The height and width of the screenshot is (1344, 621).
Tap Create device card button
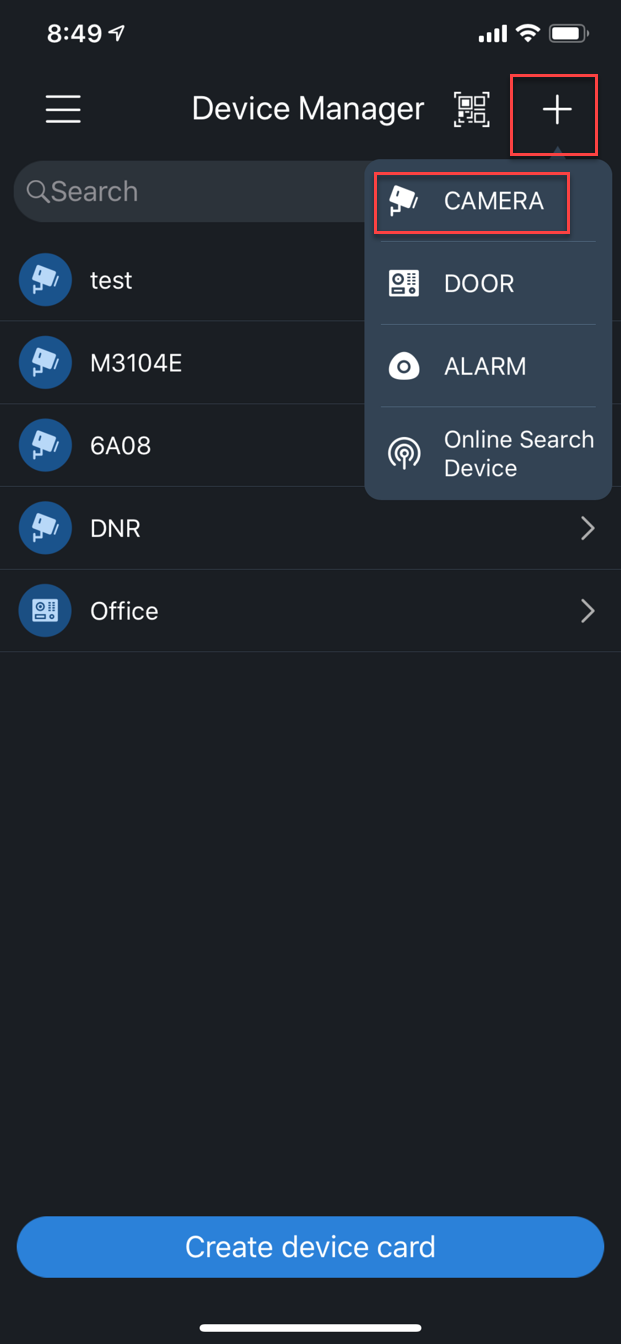point(310,1247)
